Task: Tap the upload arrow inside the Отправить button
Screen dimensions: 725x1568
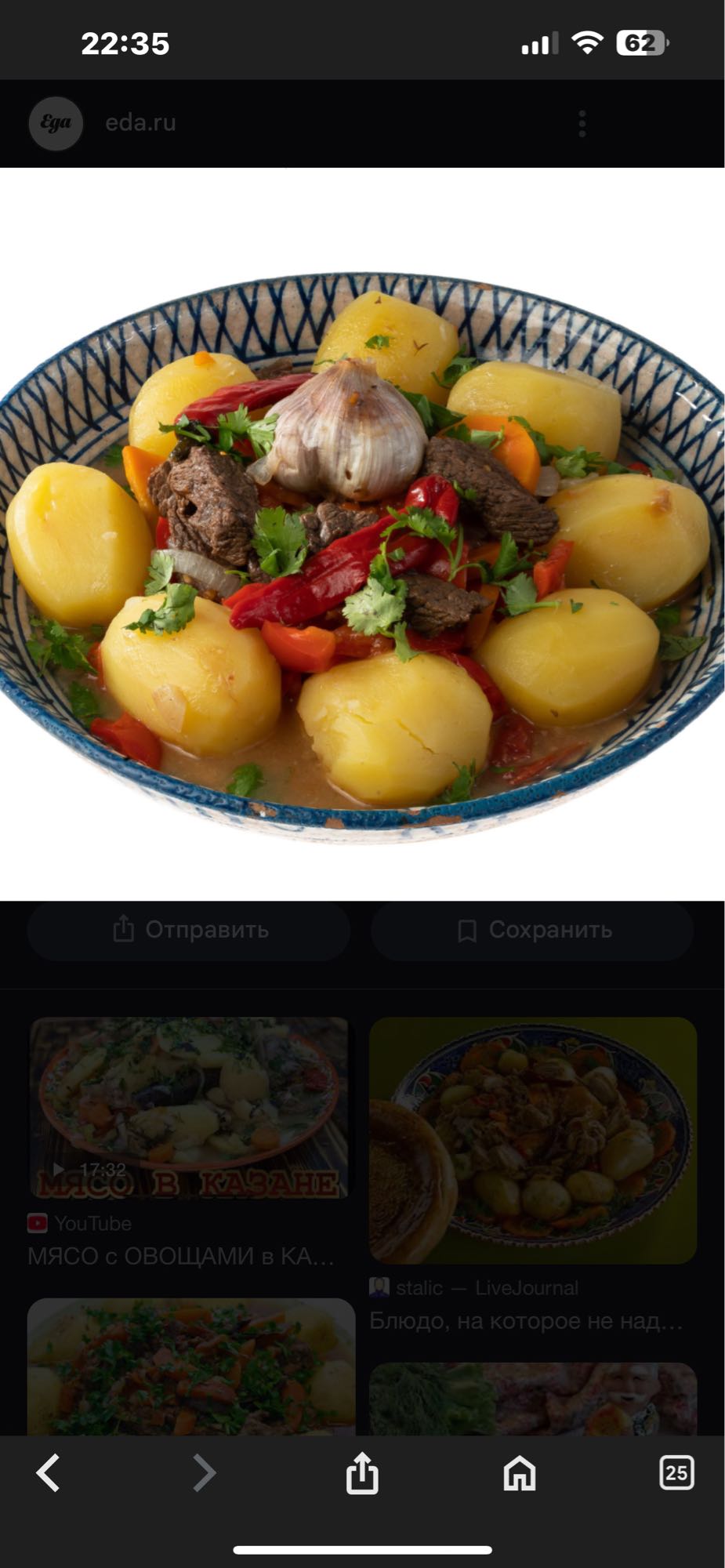Action: [x=123, y=930]
